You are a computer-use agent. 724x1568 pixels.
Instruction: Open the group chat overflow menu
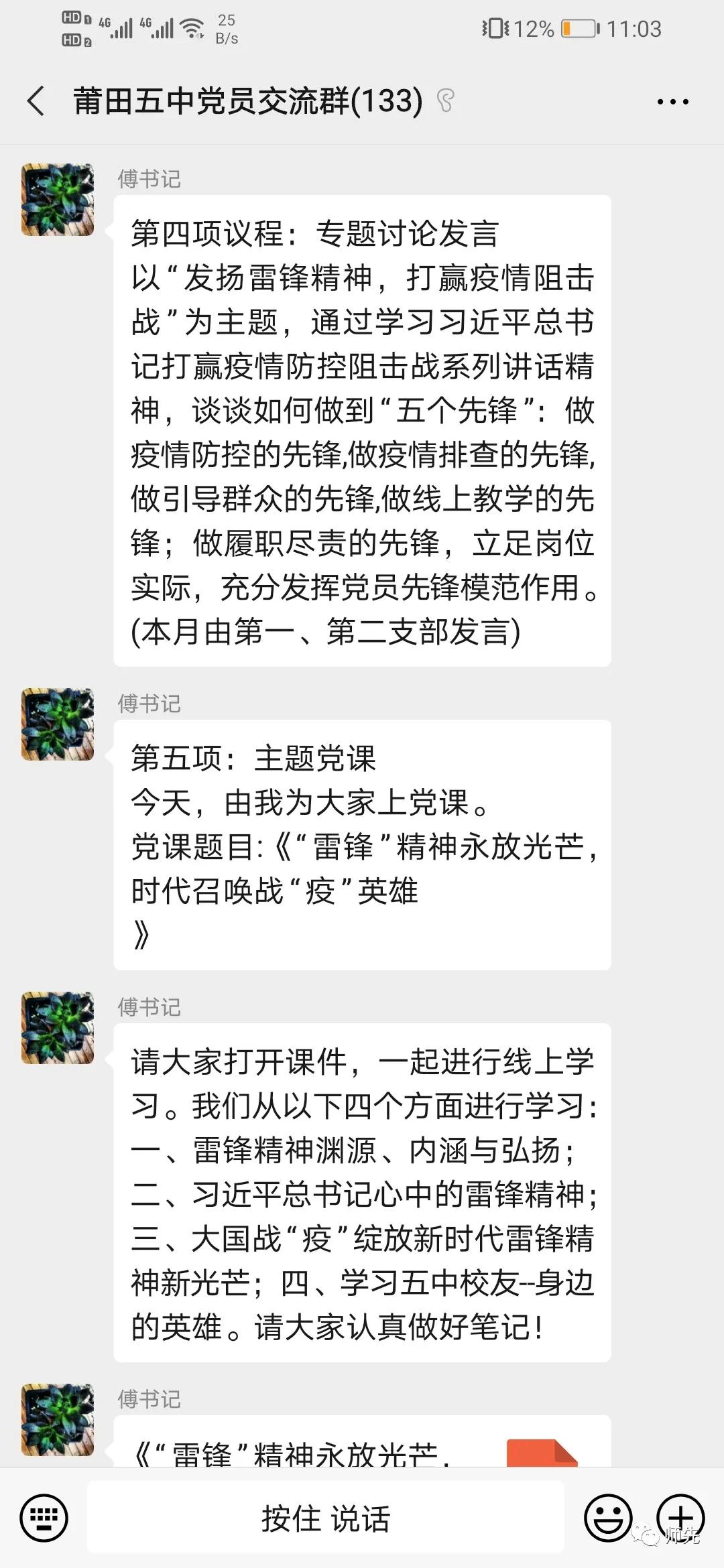tap(672, 102)
